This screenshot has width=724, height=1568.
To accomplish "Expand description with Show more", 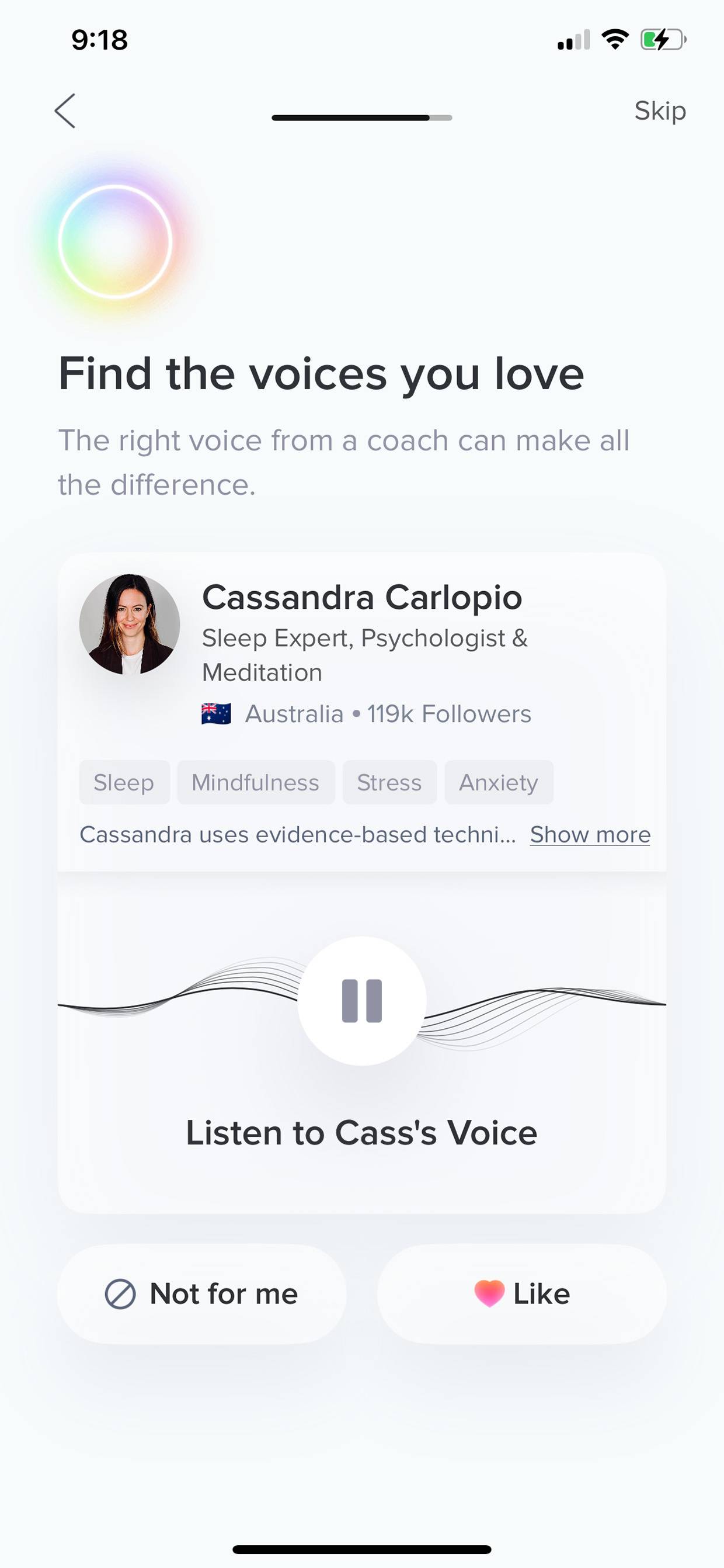I will pyautogui.click(x=590, y=834).
